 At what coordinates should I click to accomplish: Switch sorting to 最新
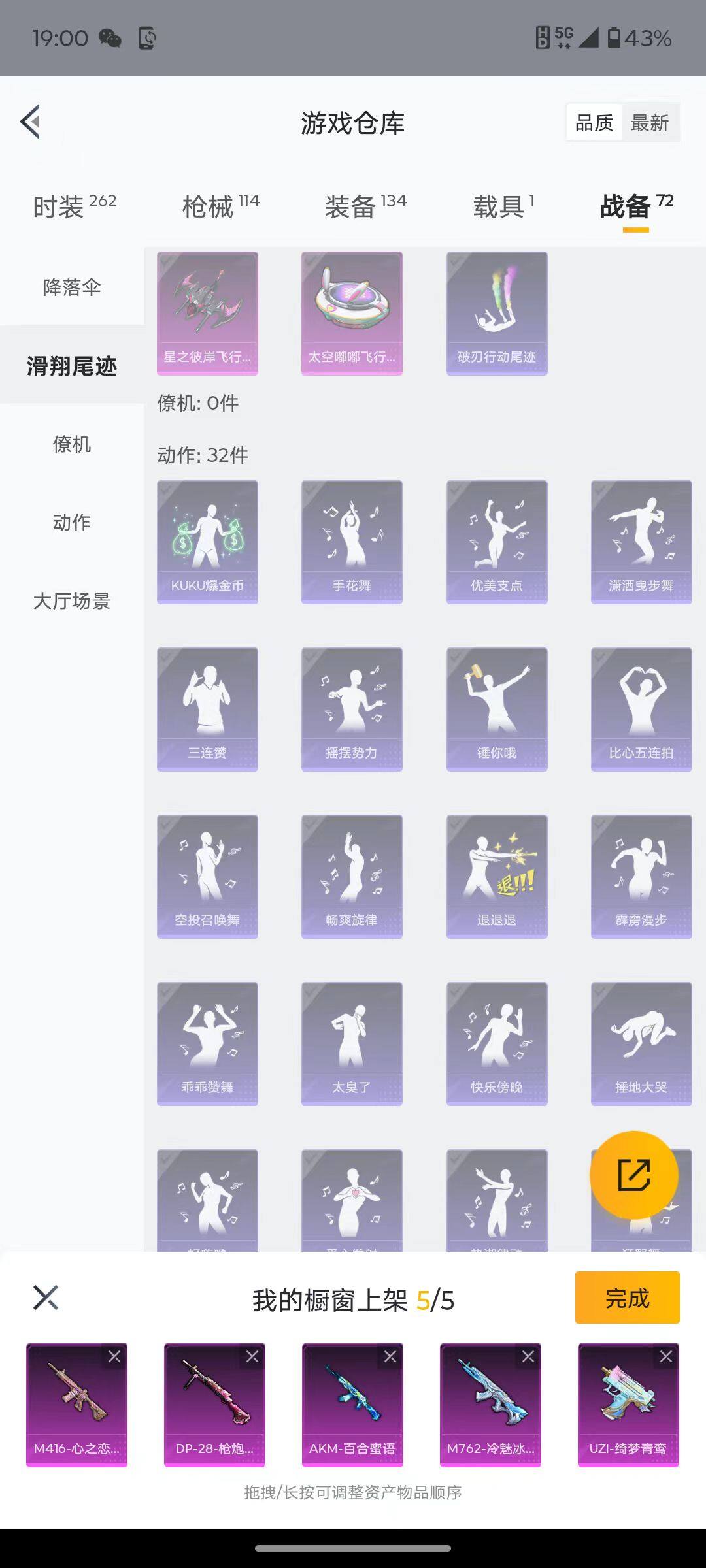tap(652, 122)
